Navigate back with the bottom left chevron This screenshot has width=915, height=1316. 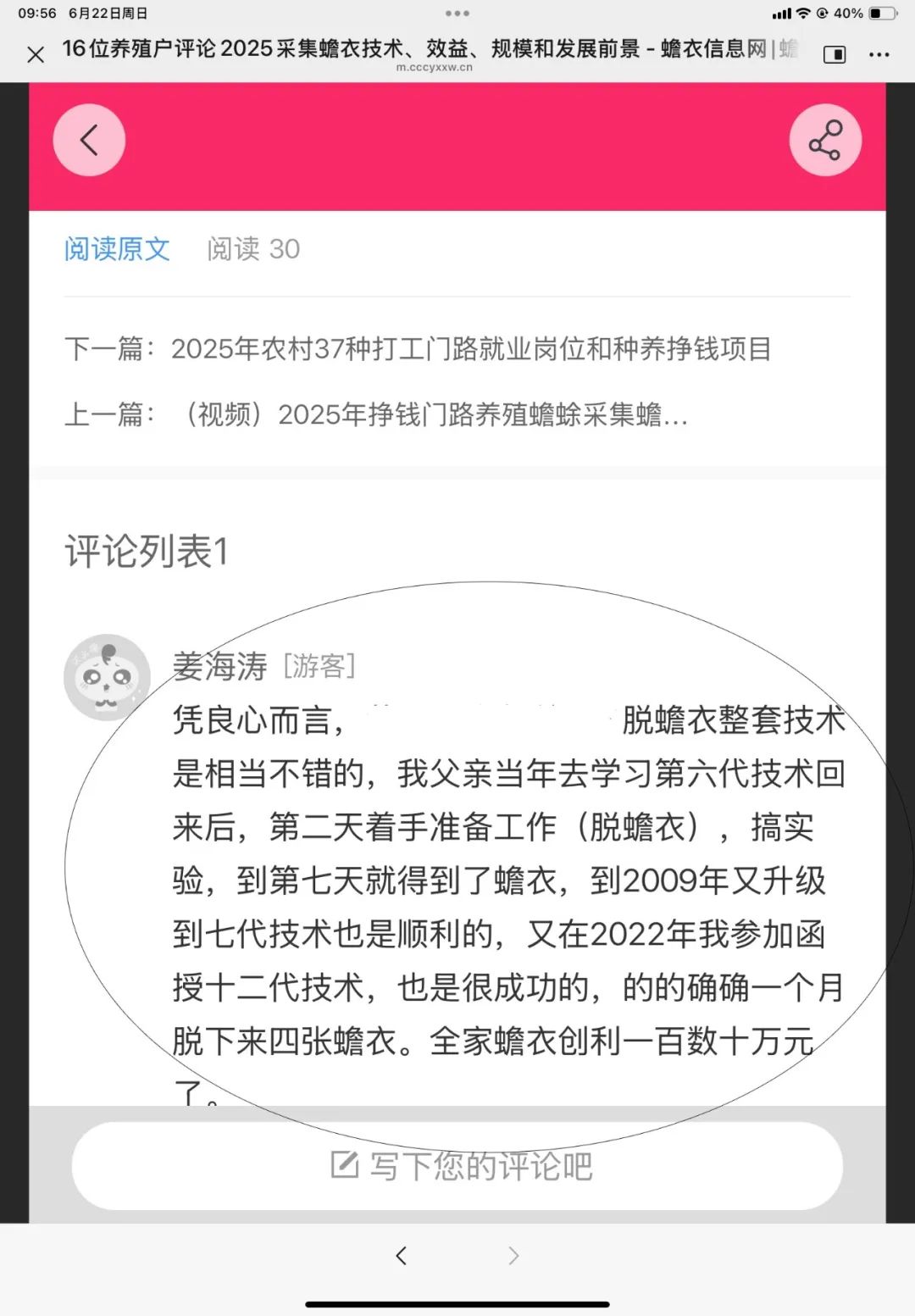click(402, 1256)
